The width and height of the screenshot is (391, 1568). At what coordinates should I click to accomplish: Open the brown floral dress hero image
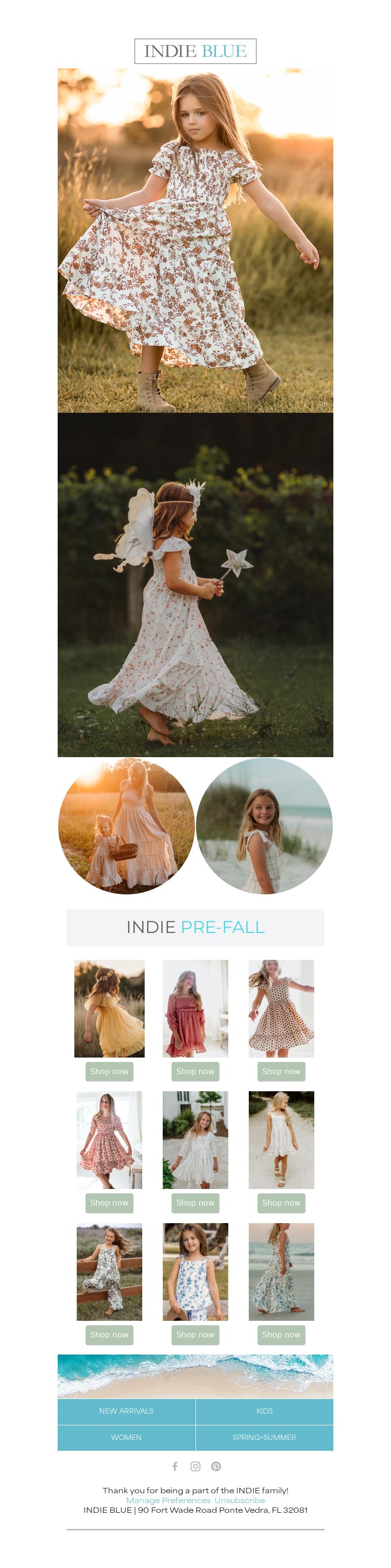[195, 240]
